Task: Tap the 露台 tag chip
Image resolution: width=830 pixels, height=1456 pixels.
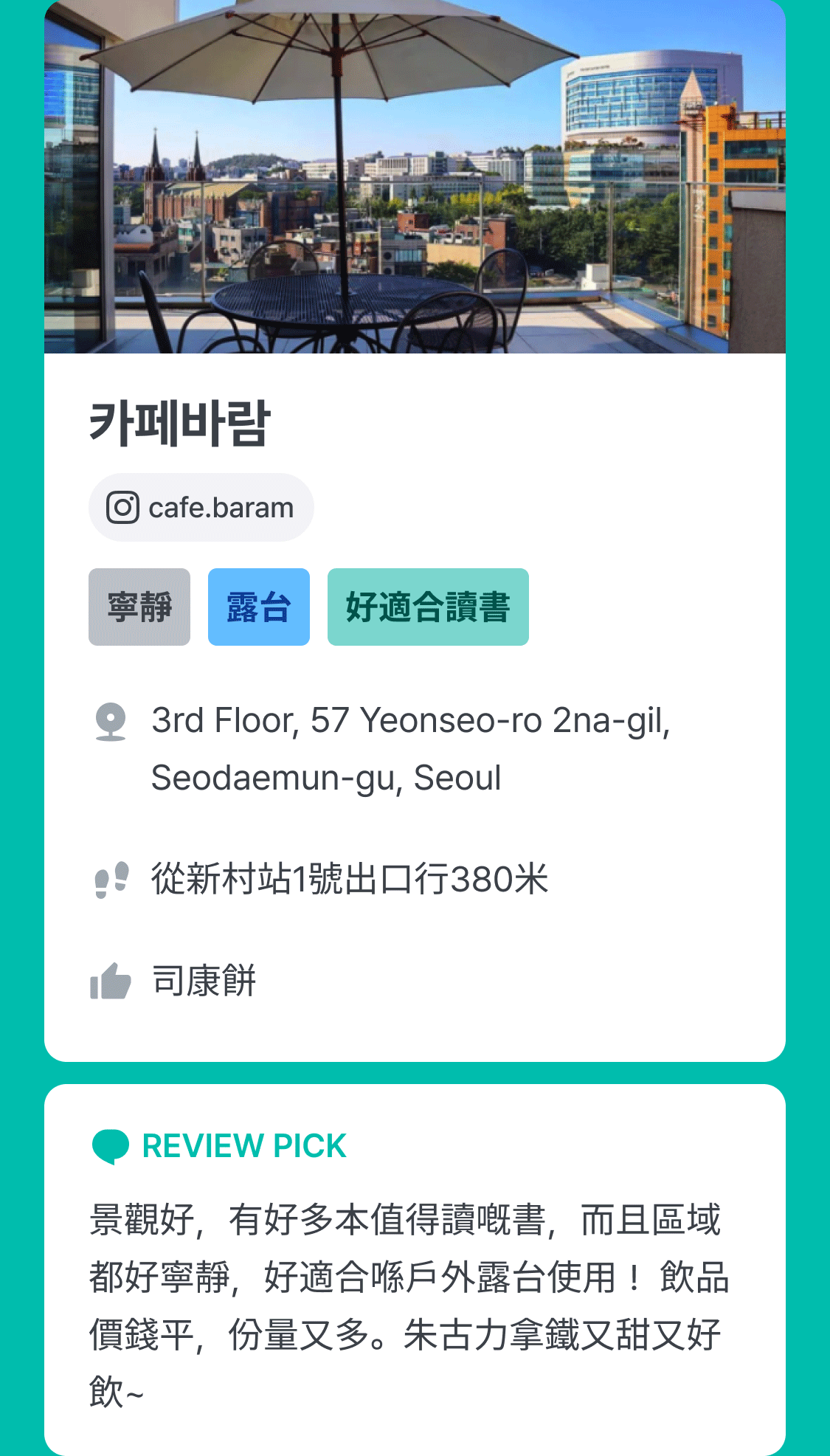Action: [x=258, y=607]
